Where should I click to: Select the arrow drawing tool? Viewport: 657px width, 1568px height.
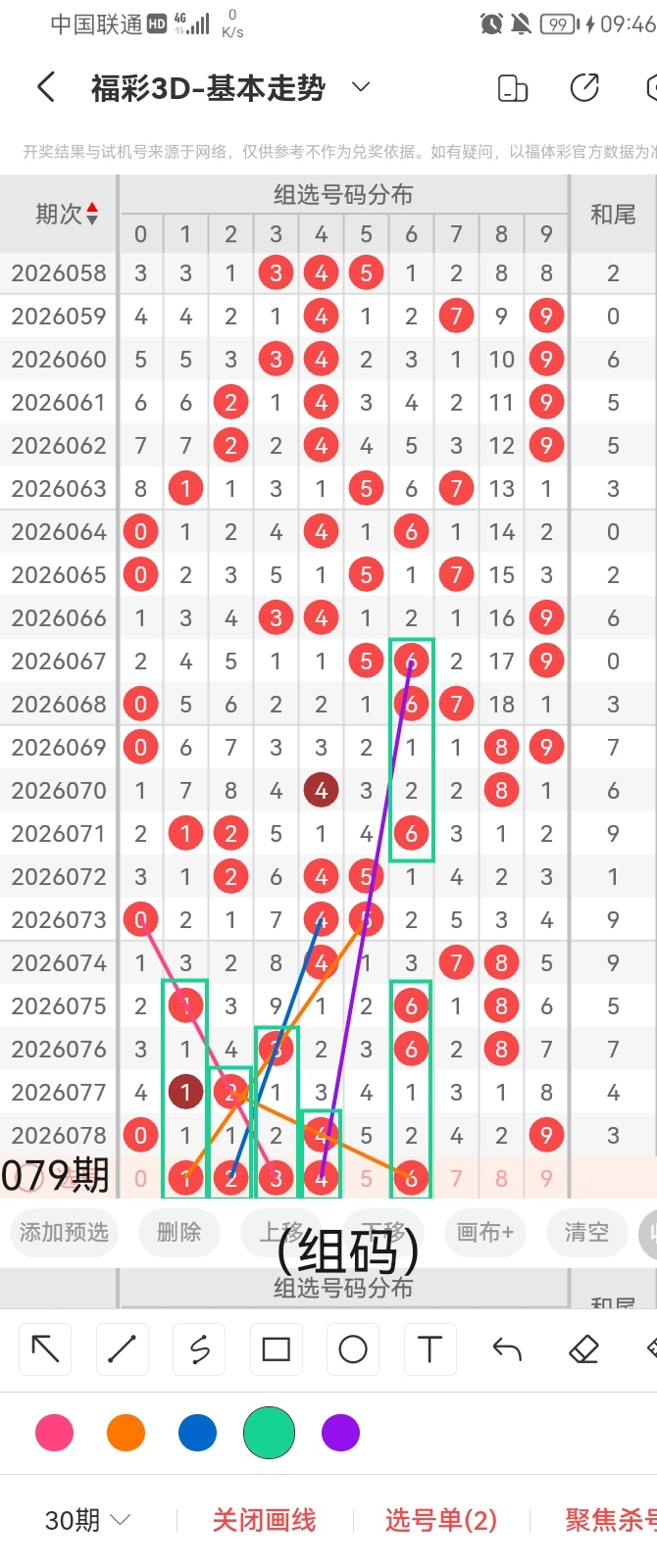coord(45,1349)
